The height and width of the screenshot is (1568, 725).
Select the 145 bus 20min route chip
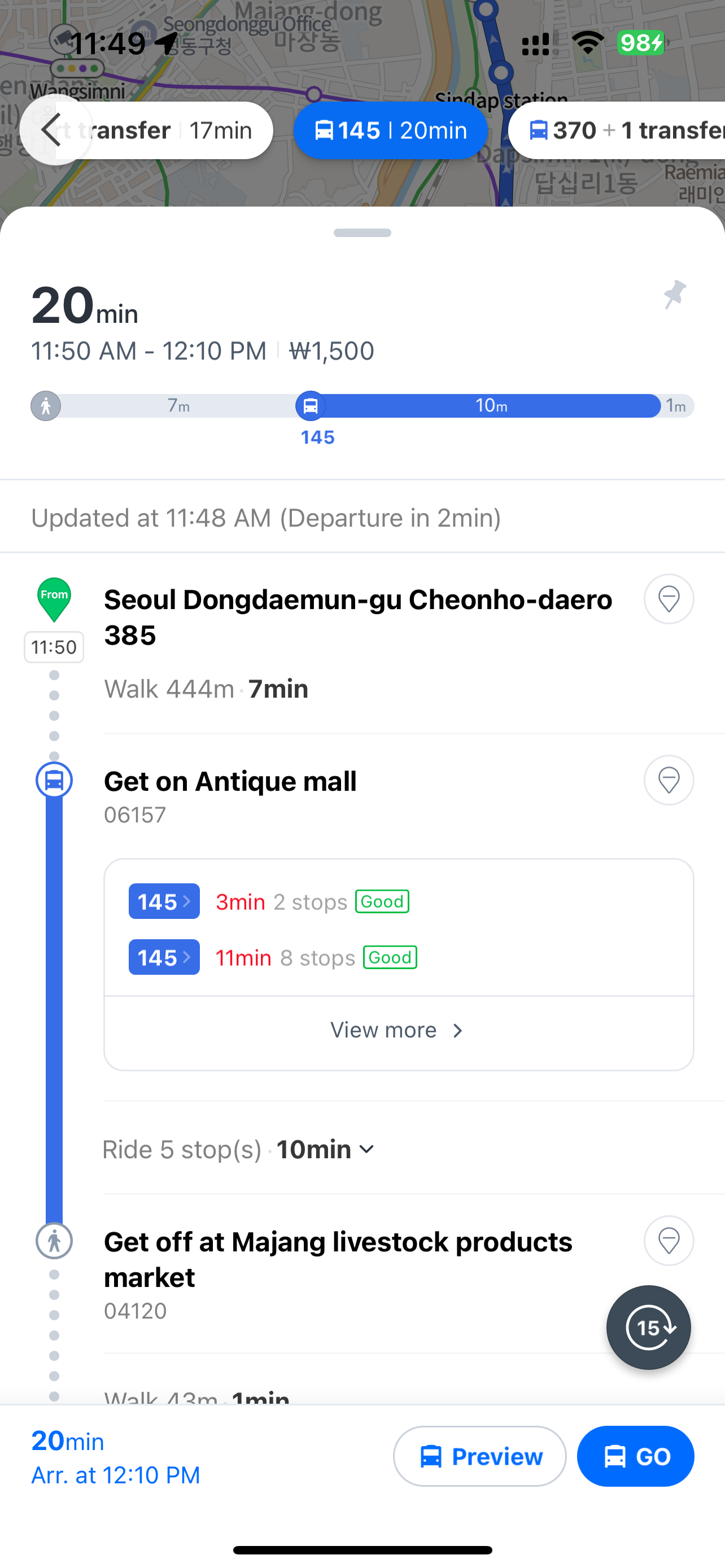pyautogui.click(x=390, y=130)
